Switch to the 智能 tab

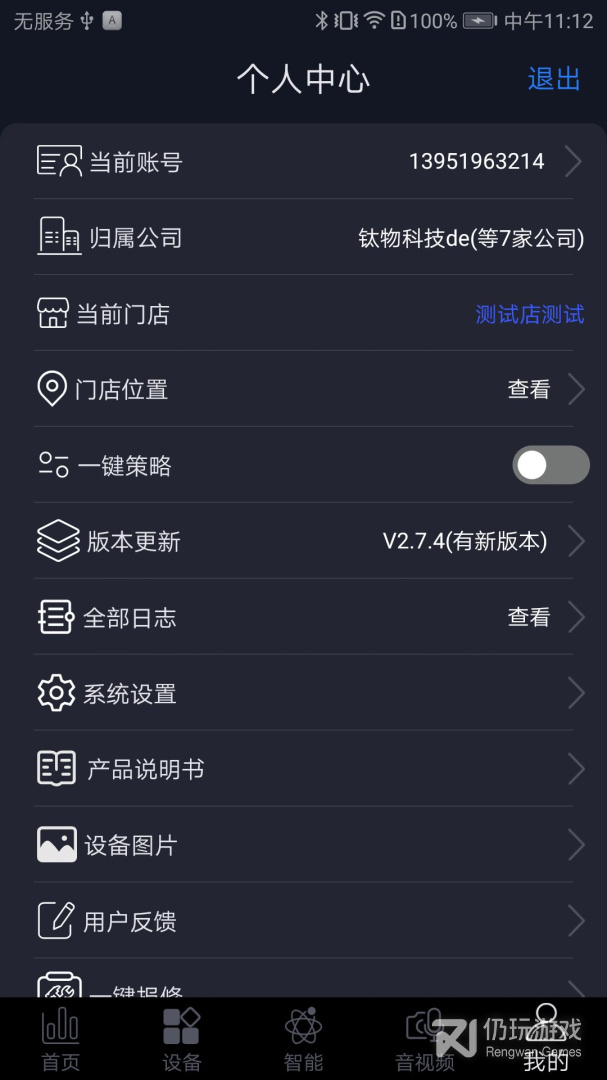tap(303, 1040)
